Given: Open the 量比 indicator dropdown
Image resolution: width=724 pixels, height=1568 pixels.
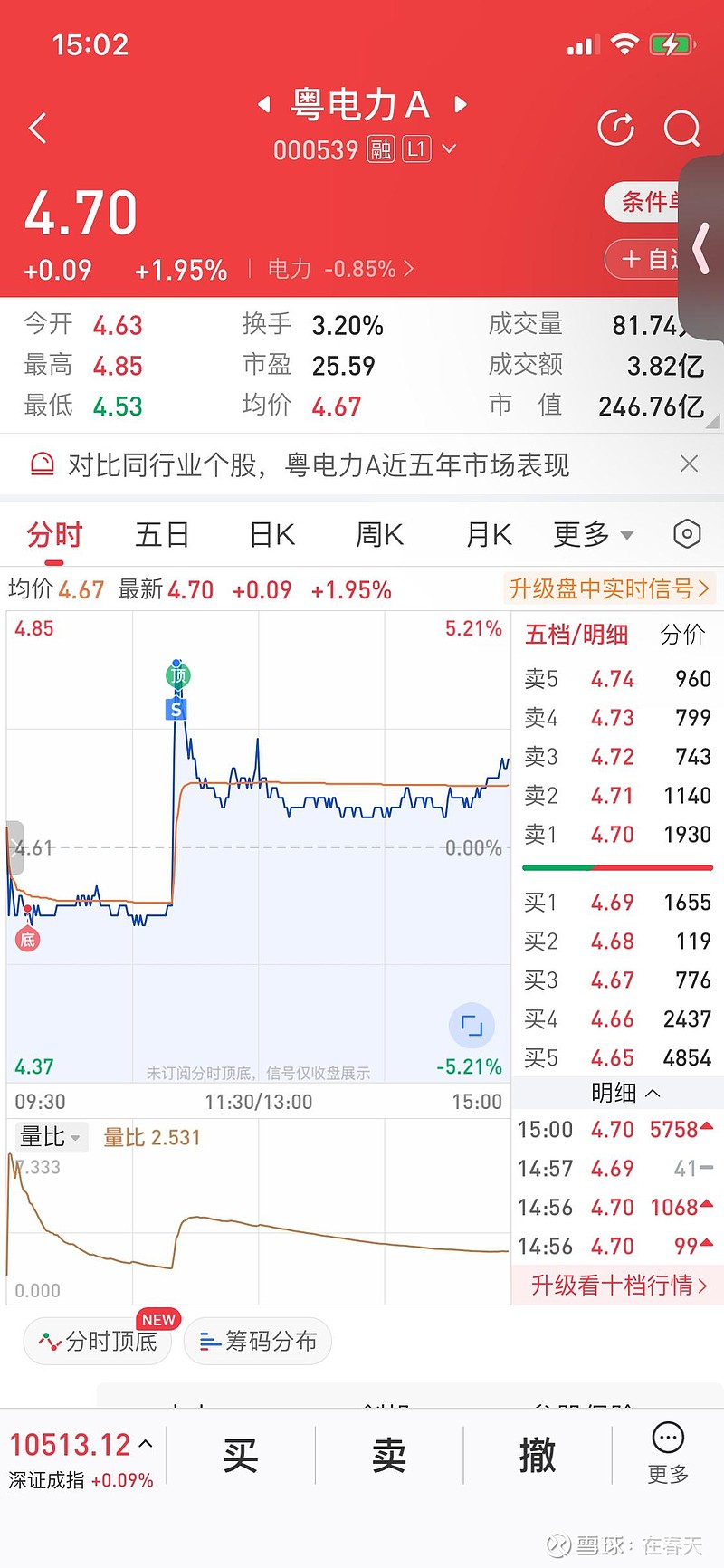Looking at the screenshot, I should [x=51, y=1136].
